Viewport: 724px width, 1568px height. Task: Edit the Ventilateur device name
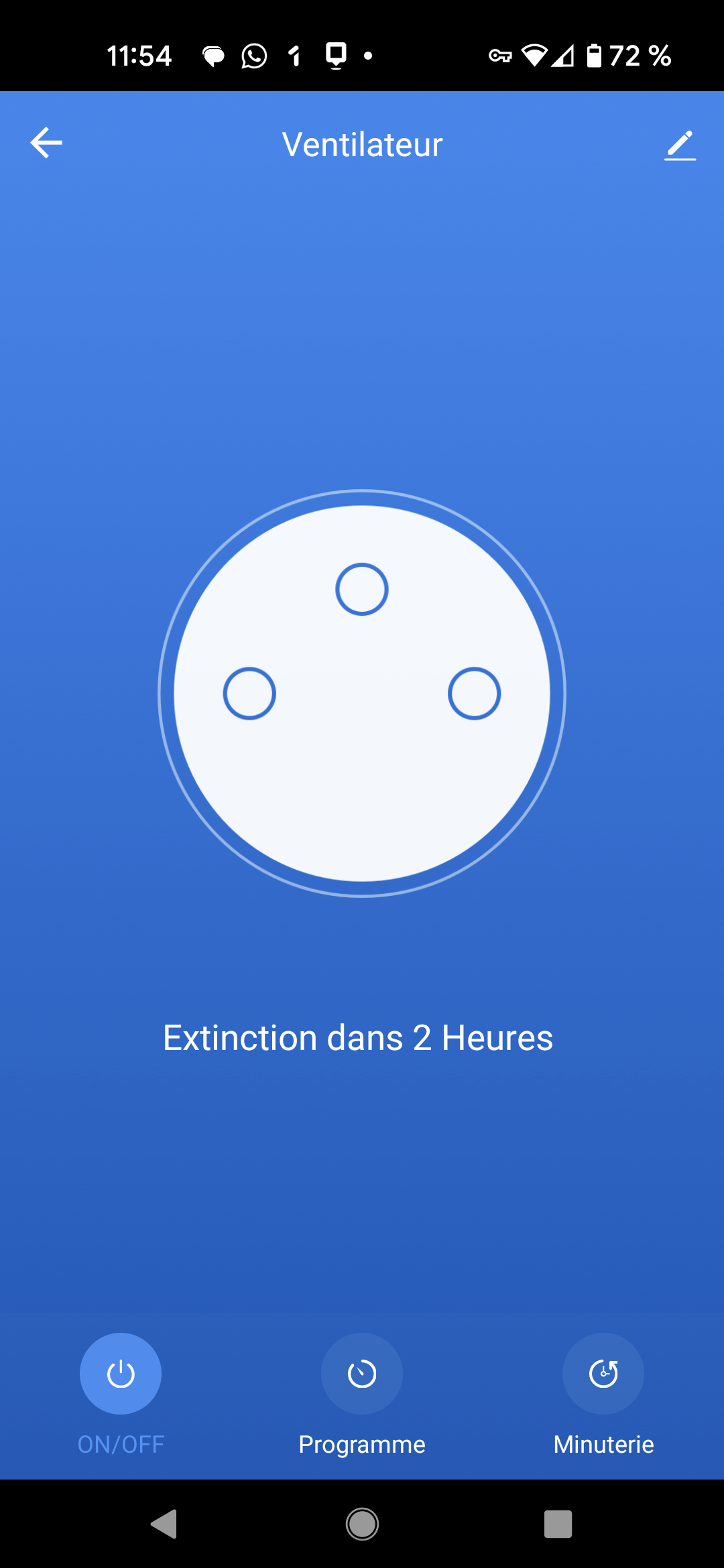click(x=680, y=145)
